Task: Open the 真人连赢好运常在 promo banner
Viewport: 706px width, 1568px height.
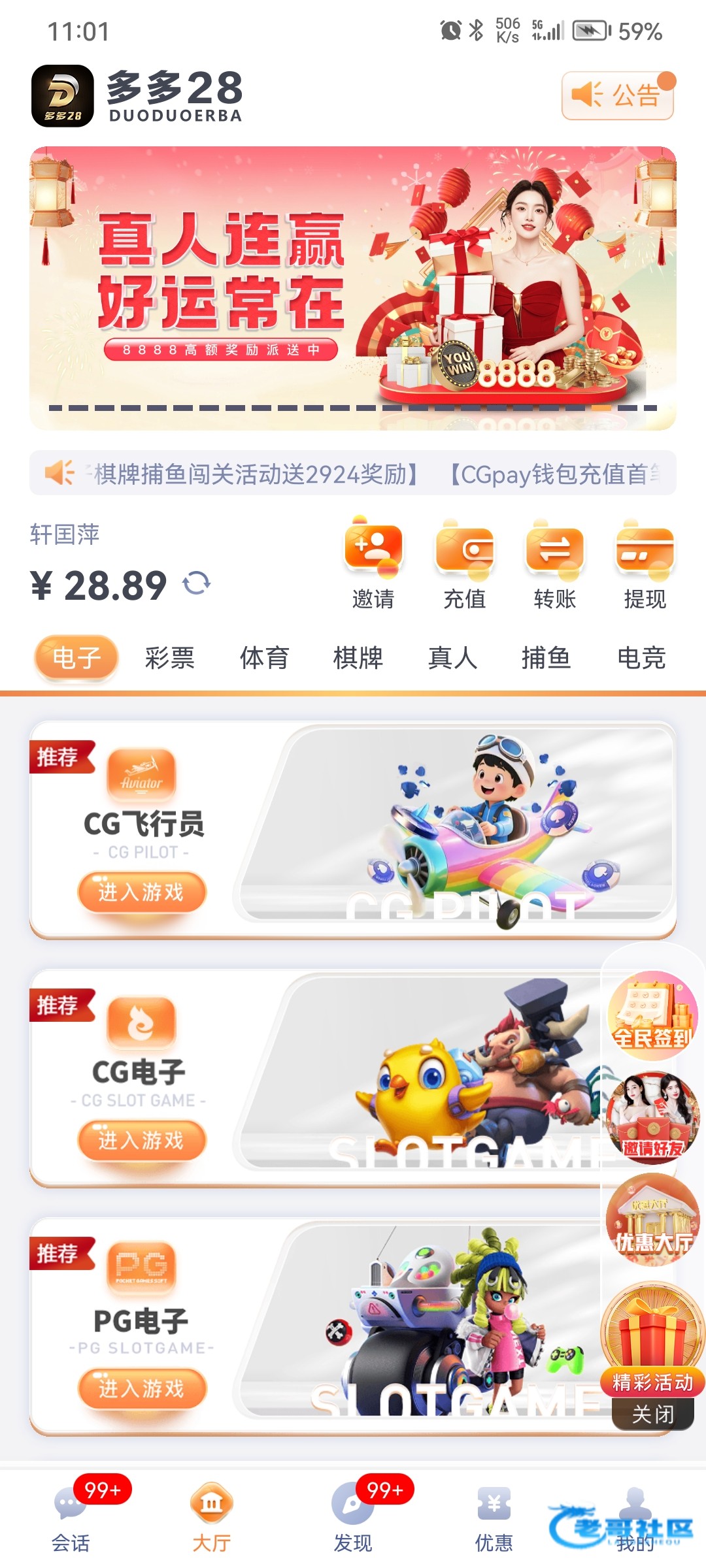Action: pos(353,287)
